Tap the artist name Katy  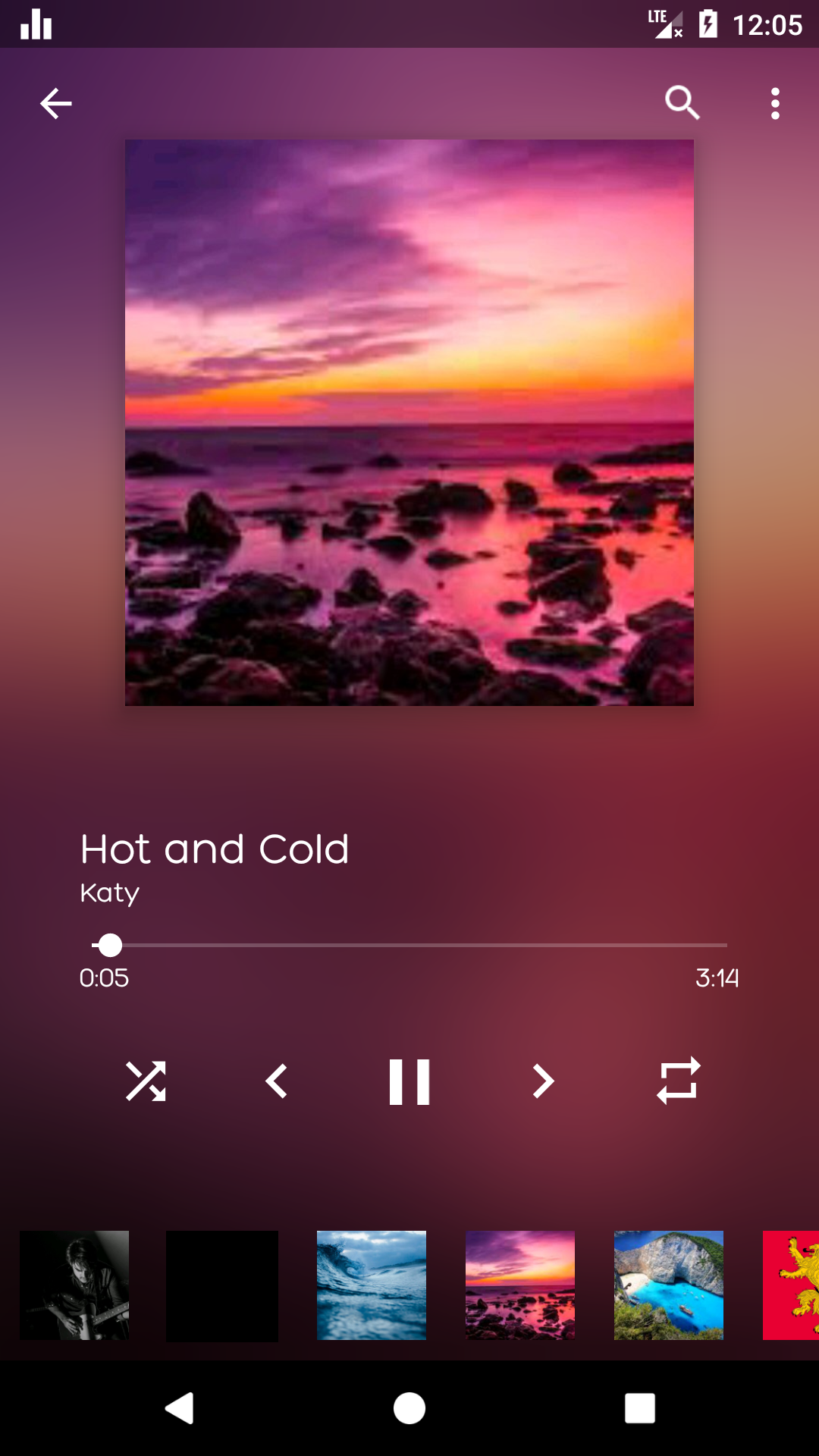click(108, 893)
